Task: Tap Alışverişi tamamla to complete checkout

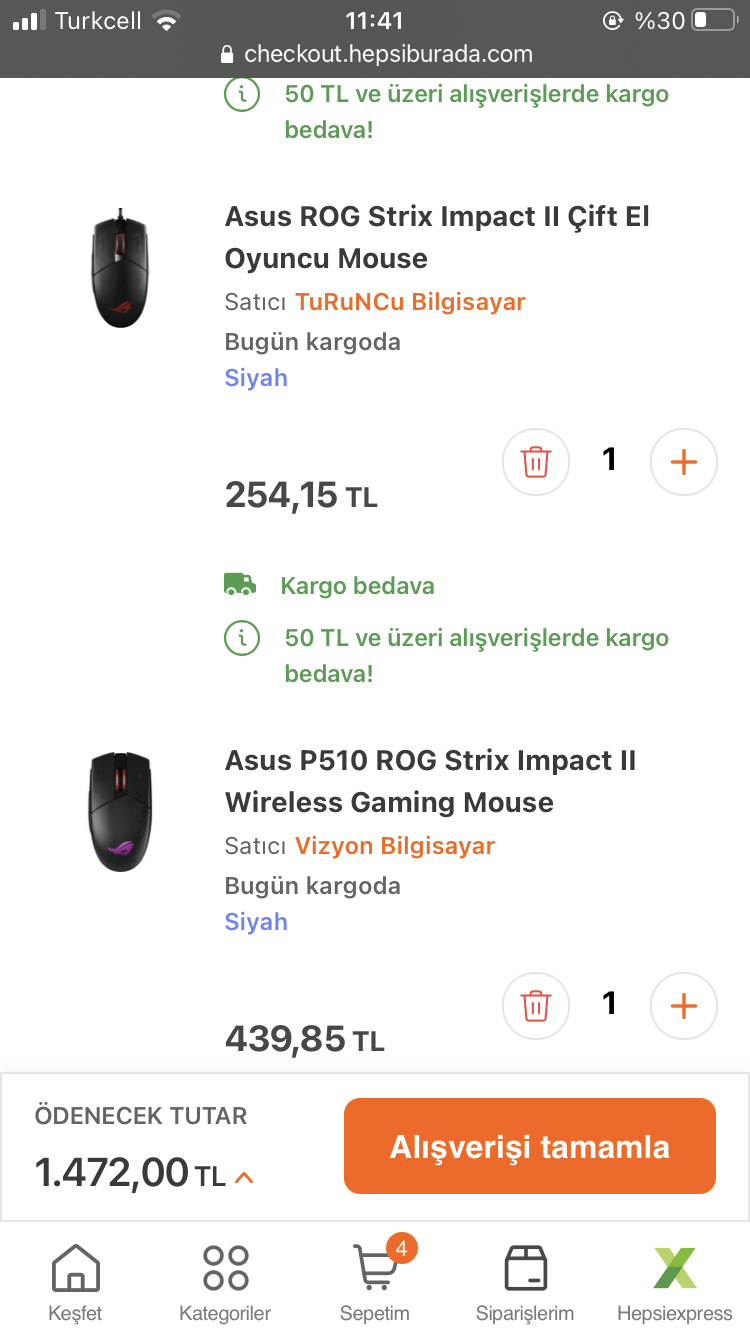Action: (x=530, y=1146)
